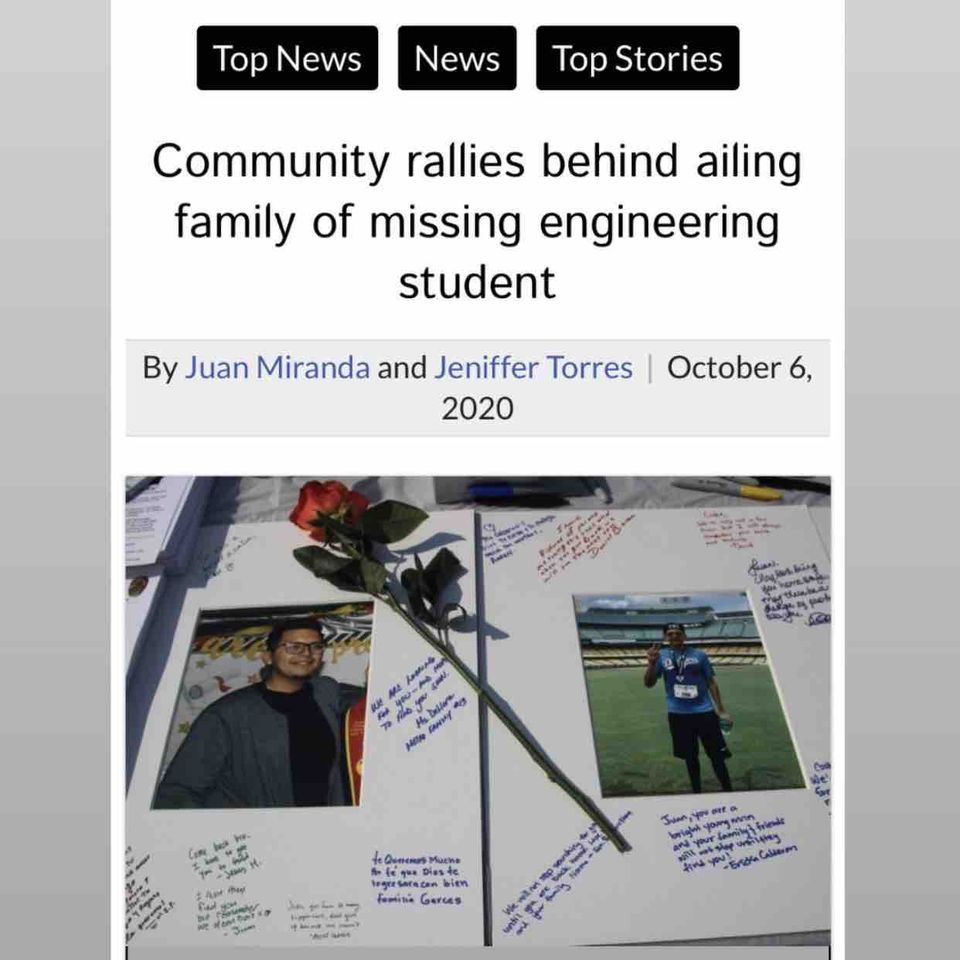Select the News category tag

tap(457, 59)
